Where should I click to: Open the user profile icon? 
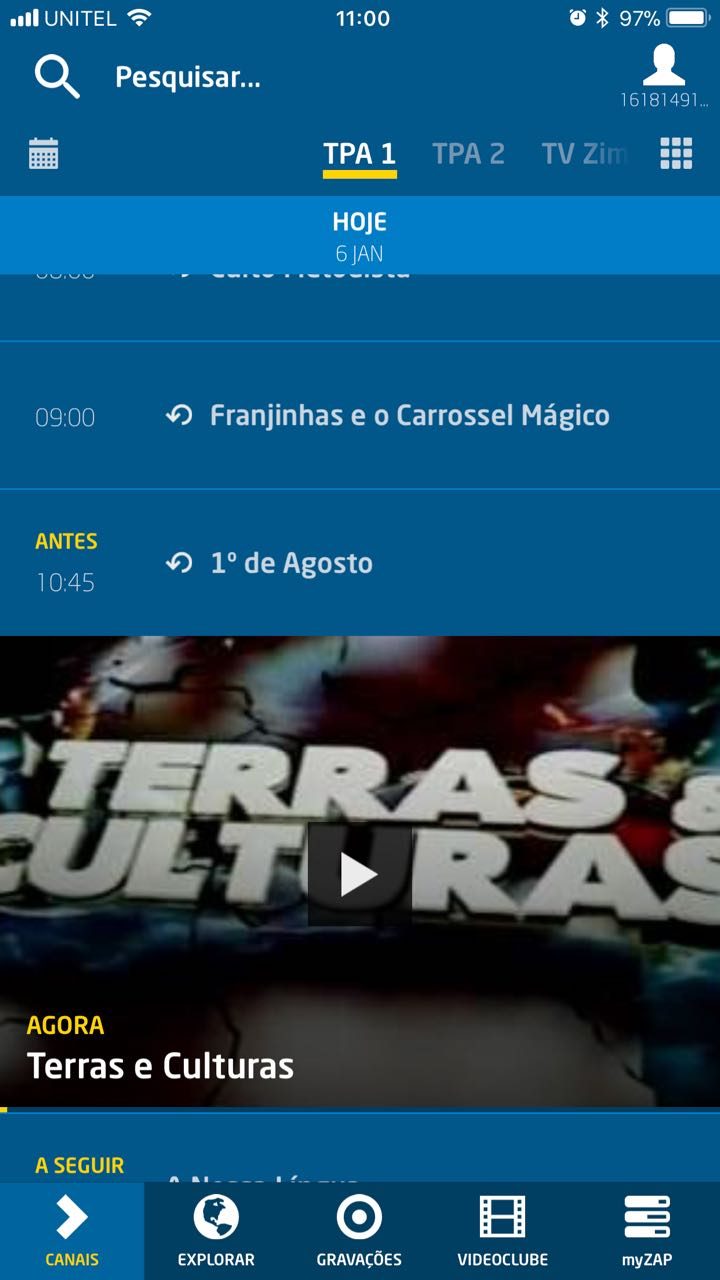point(664,65)
